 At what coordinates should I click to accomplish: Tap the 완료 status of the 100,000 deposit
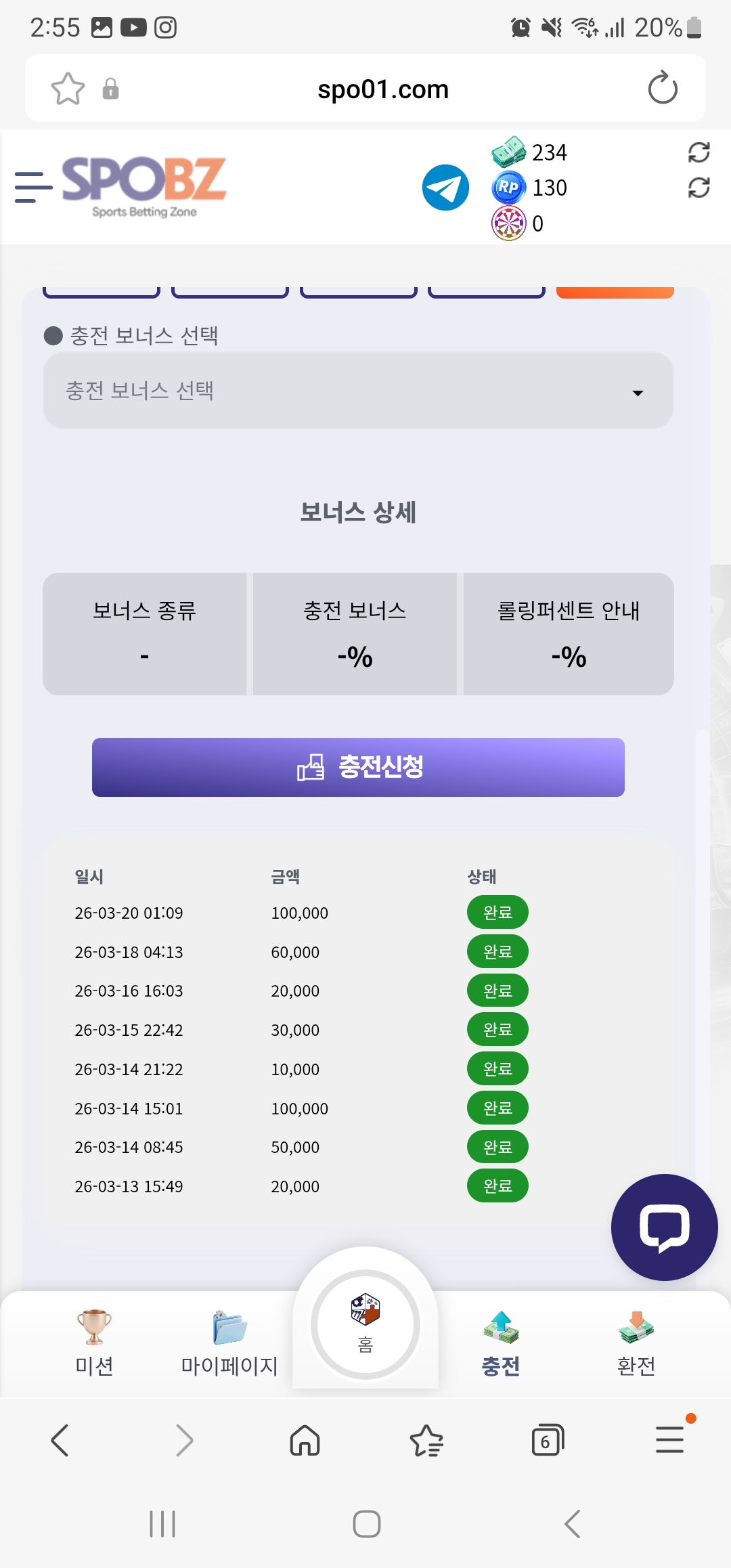[497, 912]
